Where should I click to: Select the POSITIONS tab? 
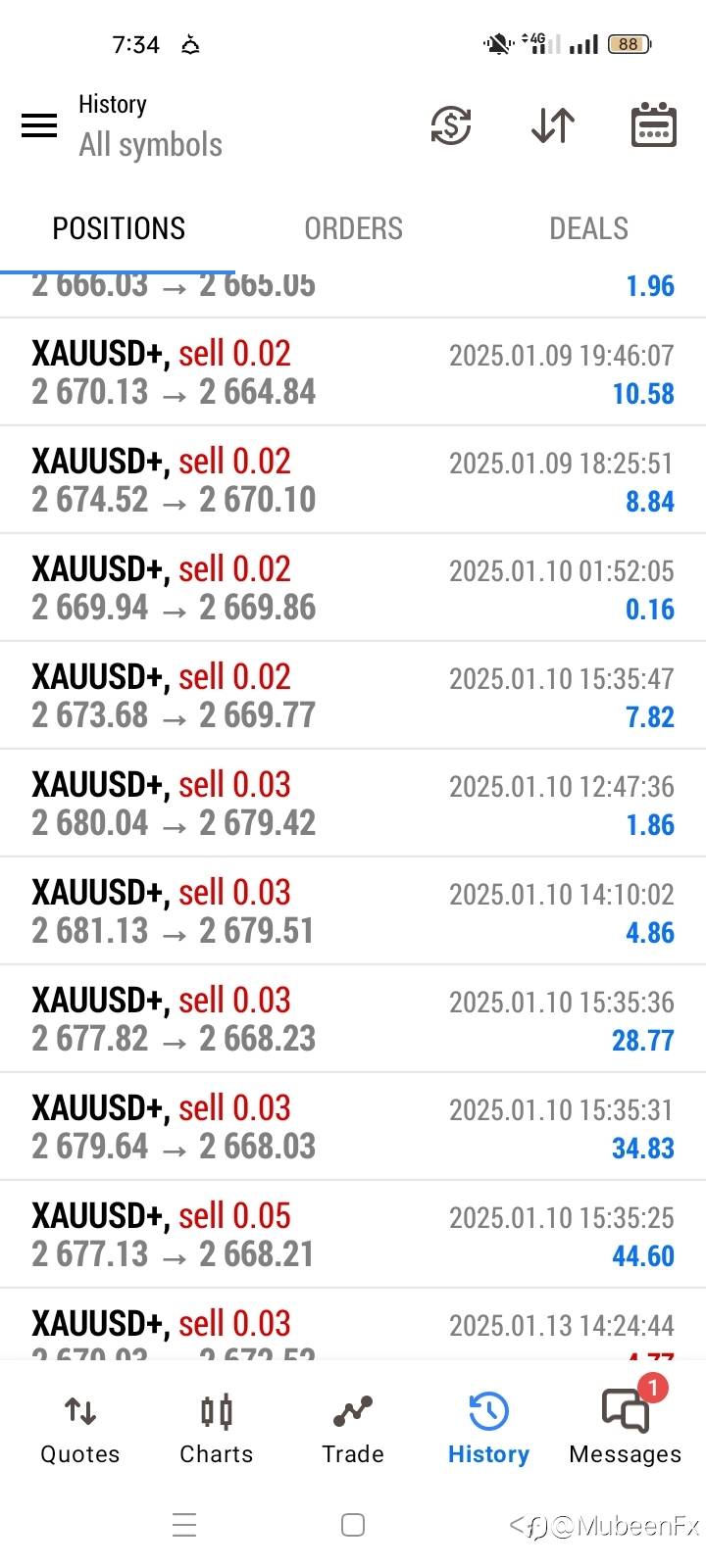tap(118, 228)
